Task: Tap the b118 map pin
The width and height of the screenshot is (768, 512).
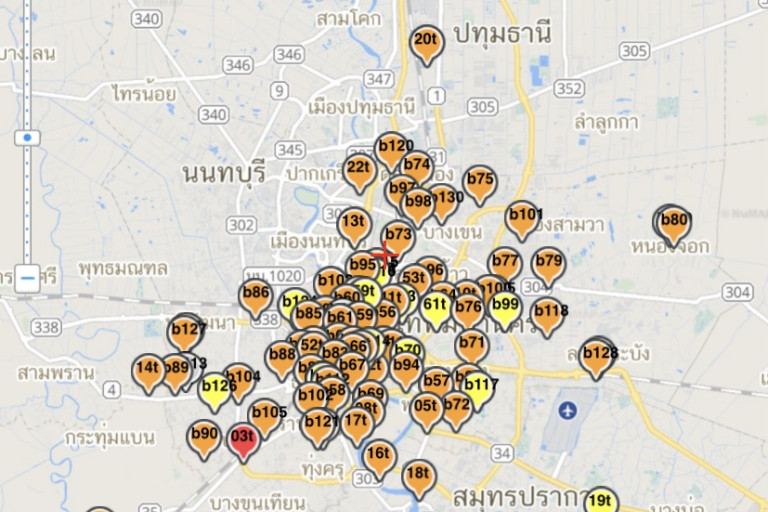Action: click(x=549, y=312)
